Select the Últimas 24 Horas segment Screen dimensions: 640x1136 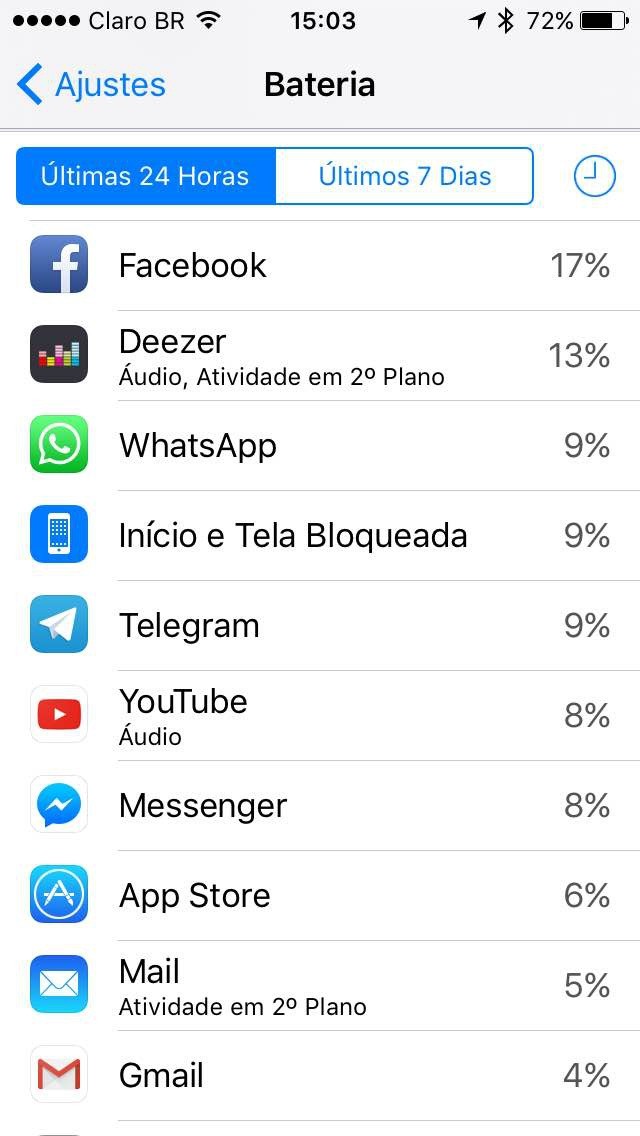tap(146, 177)
